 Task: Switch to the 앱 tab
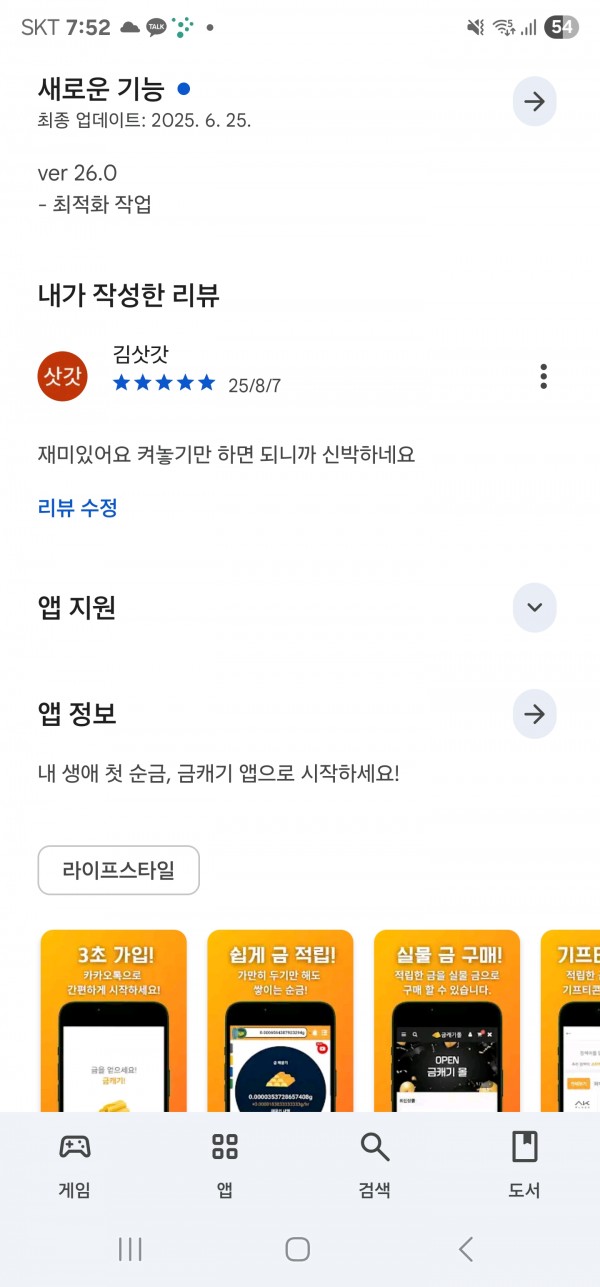point(225,1165)
